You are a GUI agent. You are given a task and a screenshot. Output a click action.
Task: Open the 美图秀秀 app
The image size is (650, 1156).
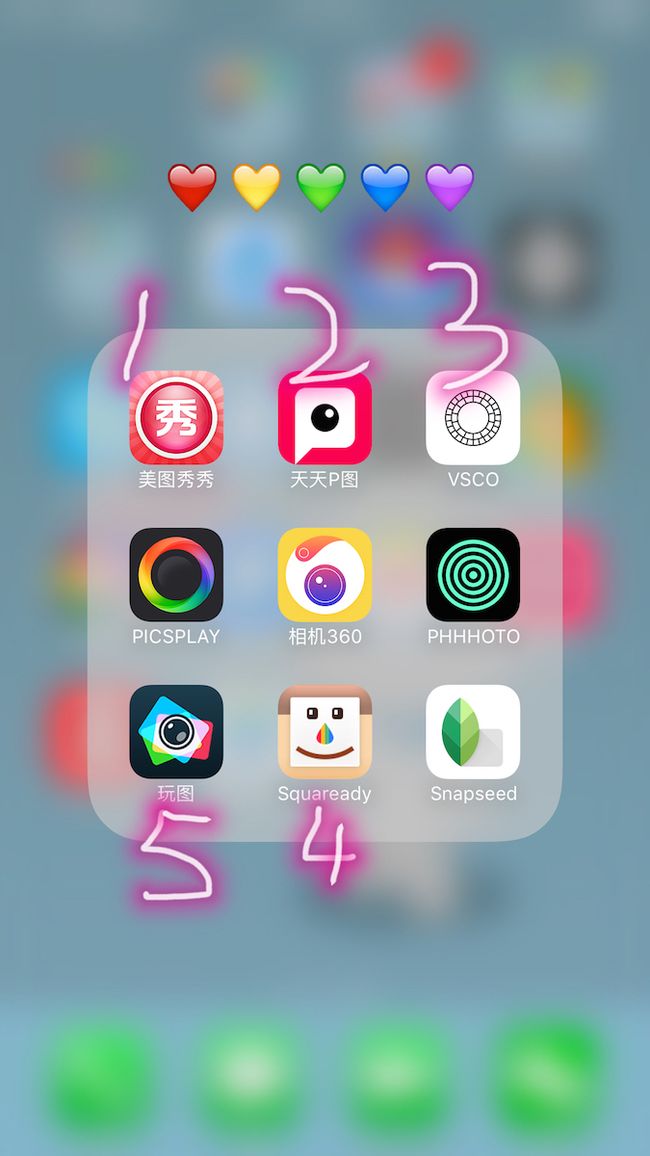[176, 417]
